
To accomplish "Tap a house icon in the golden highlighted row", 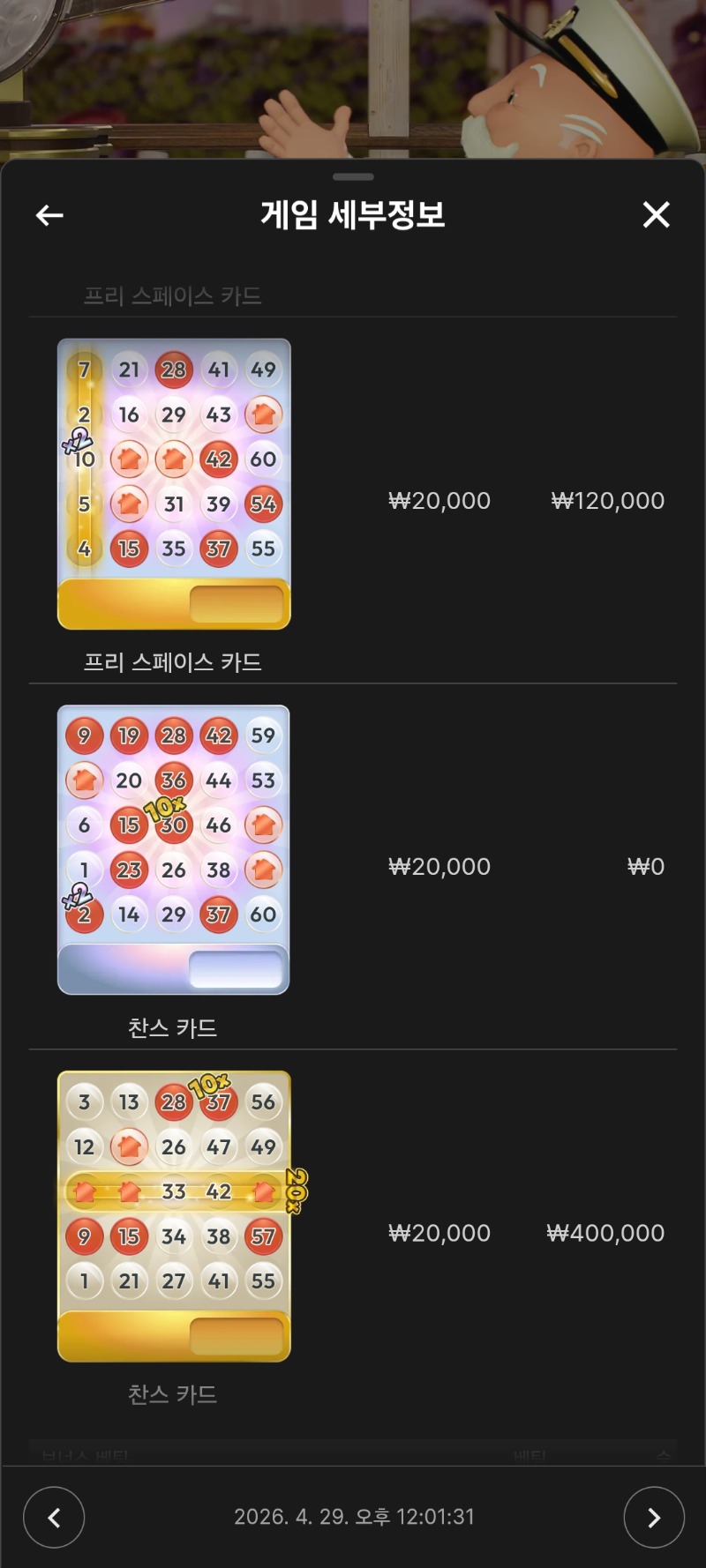I will (128, 1191).
